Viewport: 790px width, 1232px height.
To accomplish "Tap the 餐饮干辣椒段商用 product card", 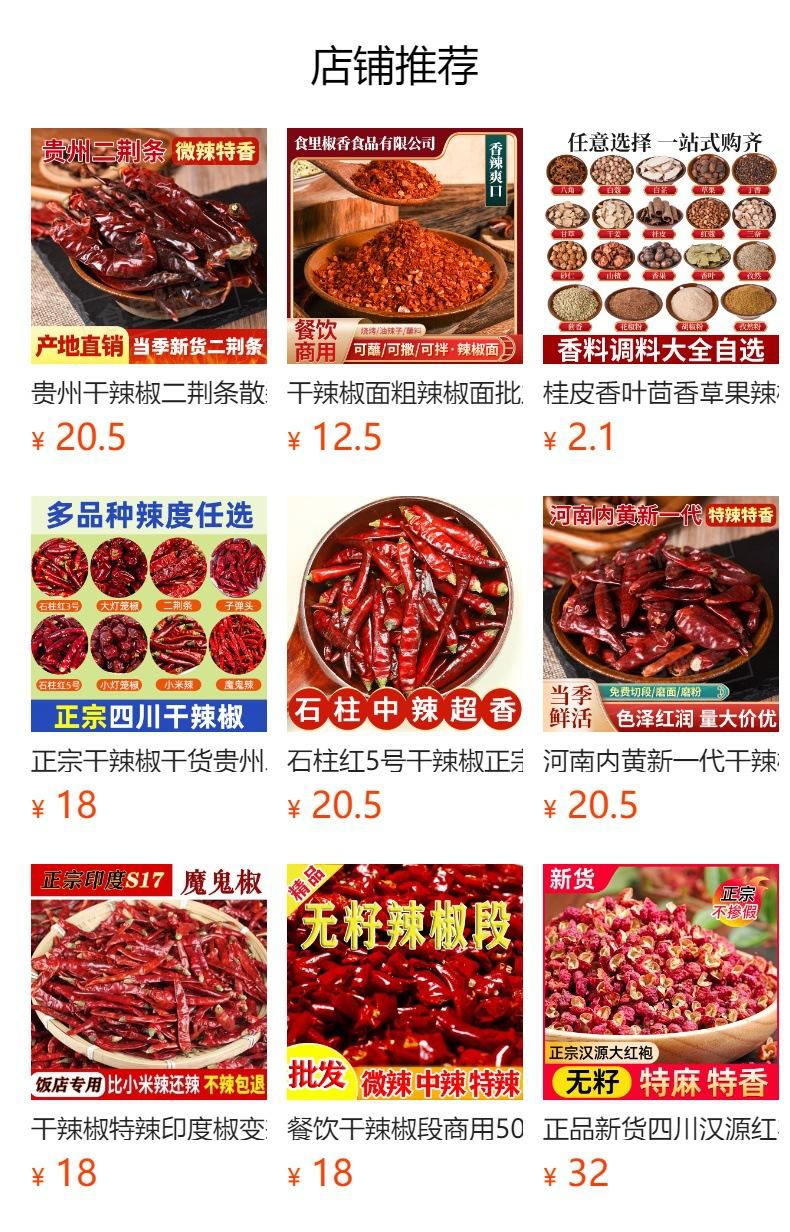I will pos(405,982).
